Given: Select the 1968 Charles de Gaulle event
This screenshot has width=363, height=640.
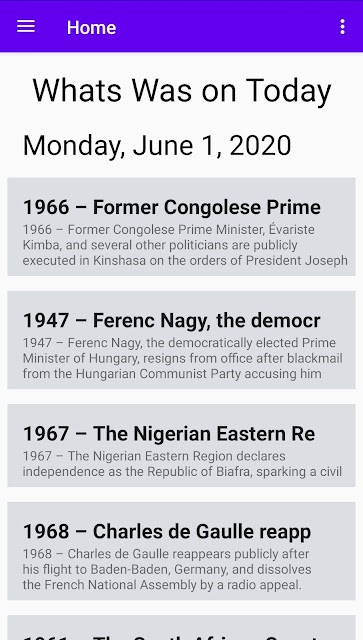Looking at the screenshot, I should (x=181, y=551).
